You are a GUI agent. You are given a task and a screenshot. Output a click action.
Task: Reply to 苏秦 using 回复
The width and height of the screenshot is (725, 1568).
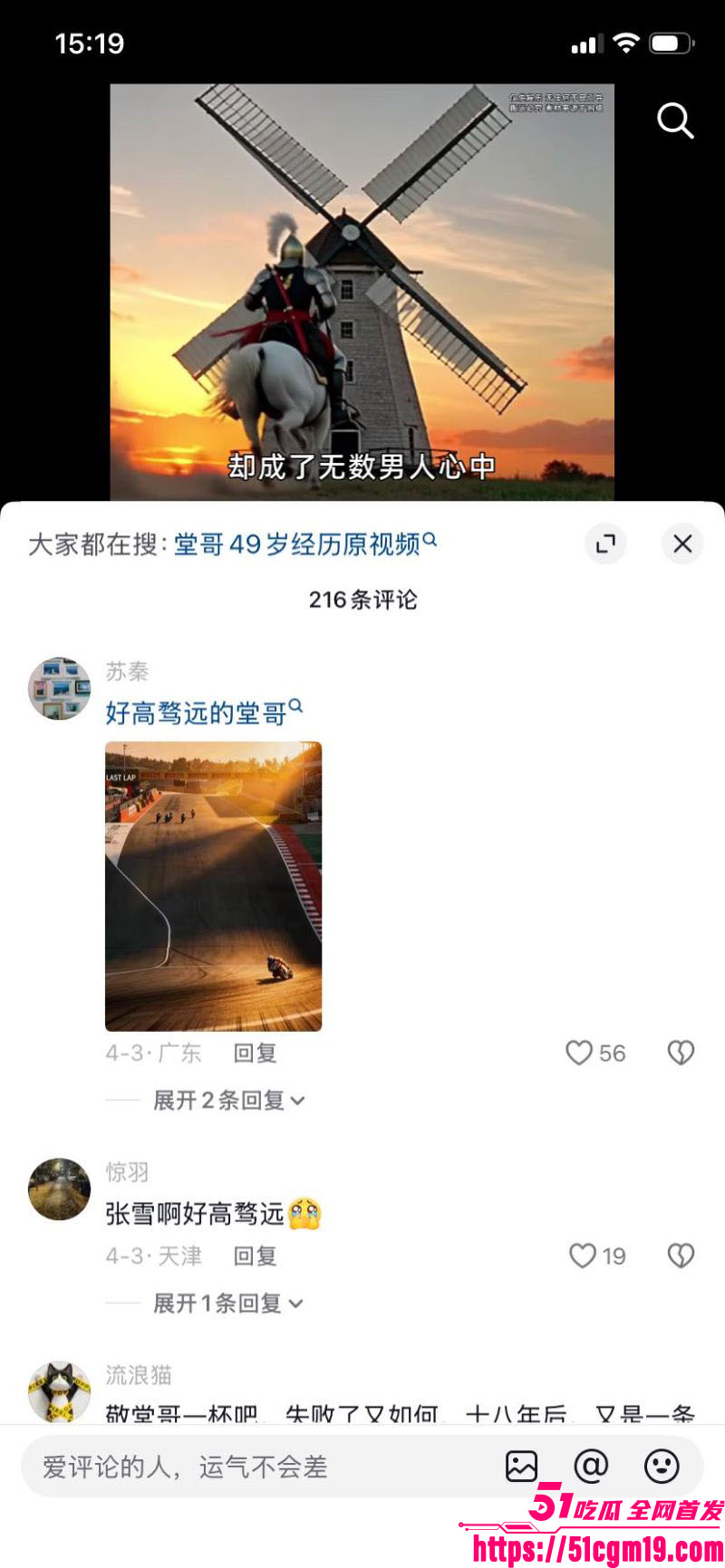coord(255,1052)
